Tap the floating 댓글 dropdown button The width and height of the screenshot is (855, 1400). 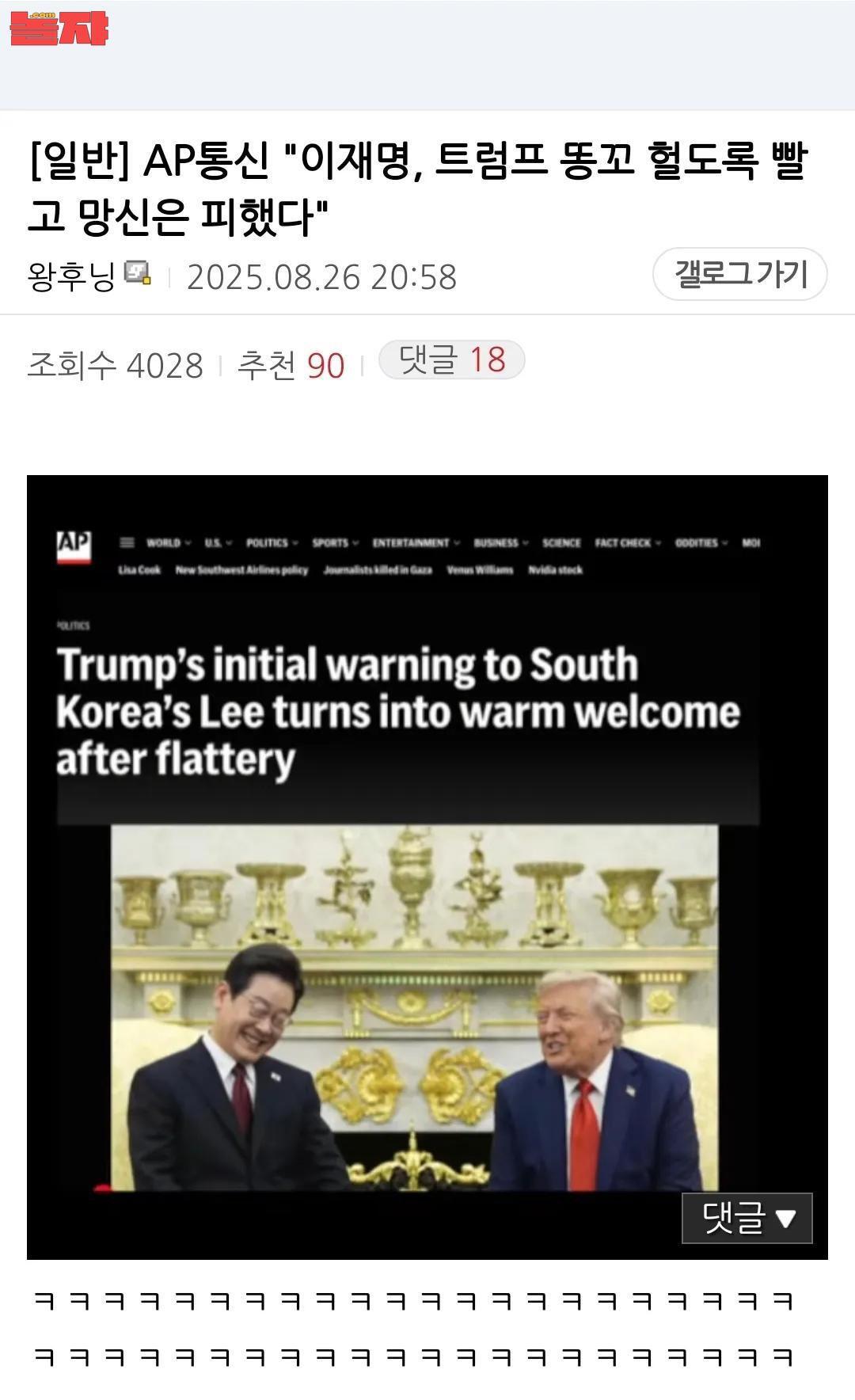pos(747,1218)
